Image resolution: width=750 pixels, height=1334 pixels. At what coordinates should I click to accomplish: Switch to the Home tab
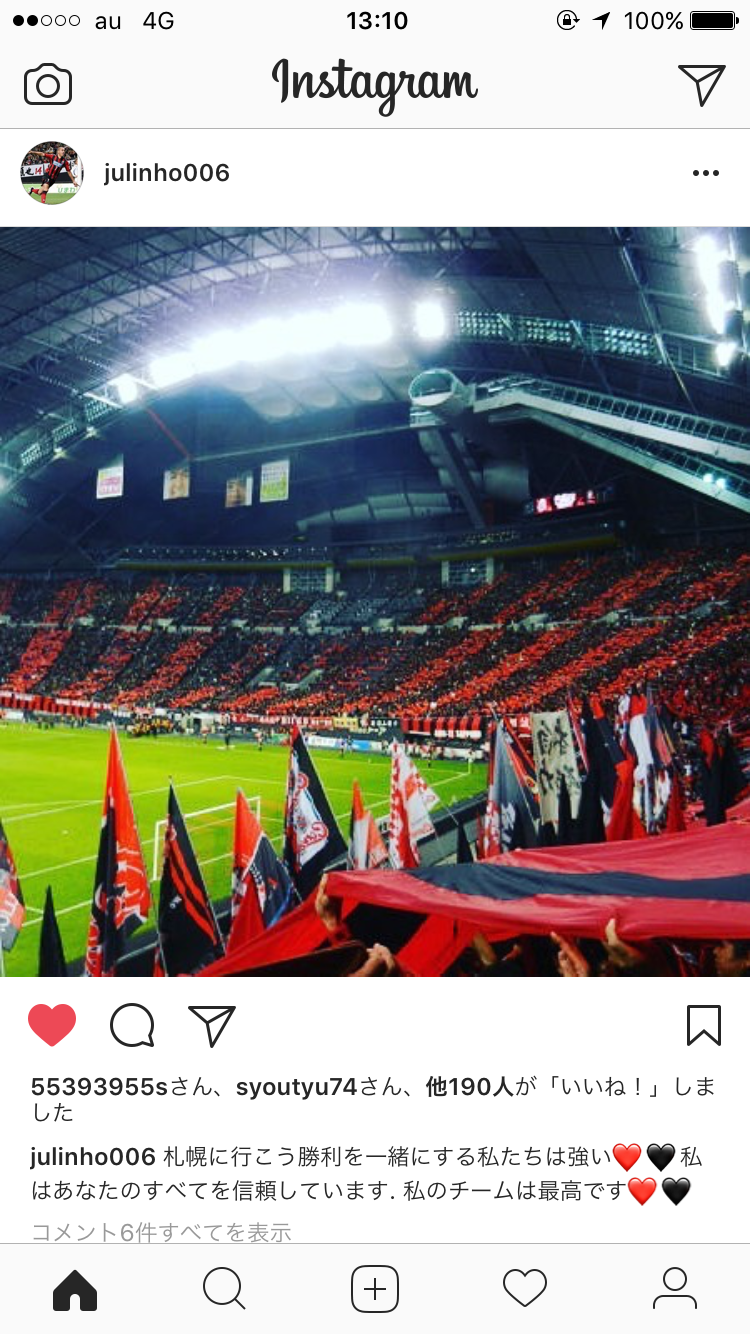click(x=75, y=1289)
